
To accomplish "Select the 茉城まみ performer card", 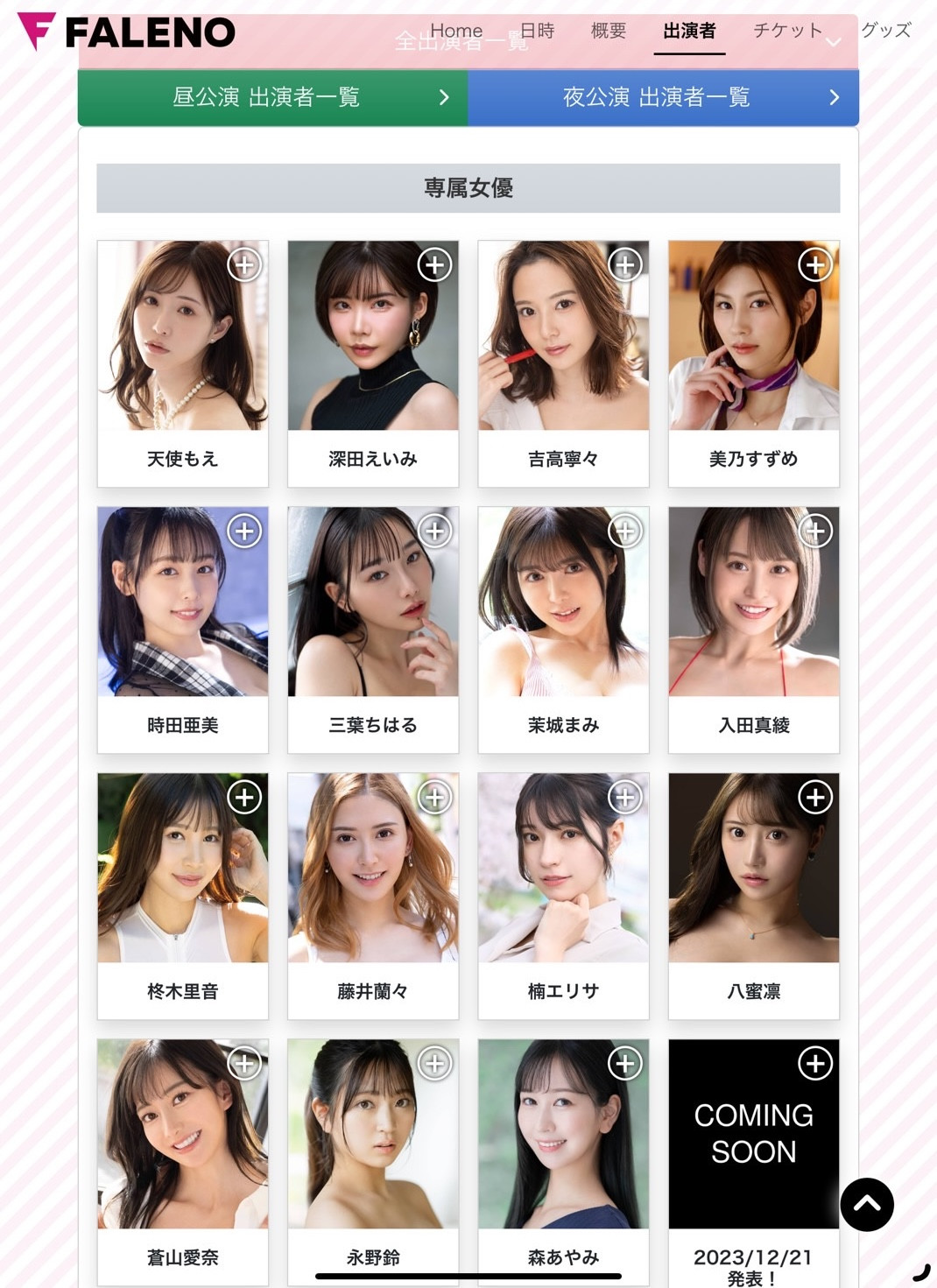I will coord(563,629).
